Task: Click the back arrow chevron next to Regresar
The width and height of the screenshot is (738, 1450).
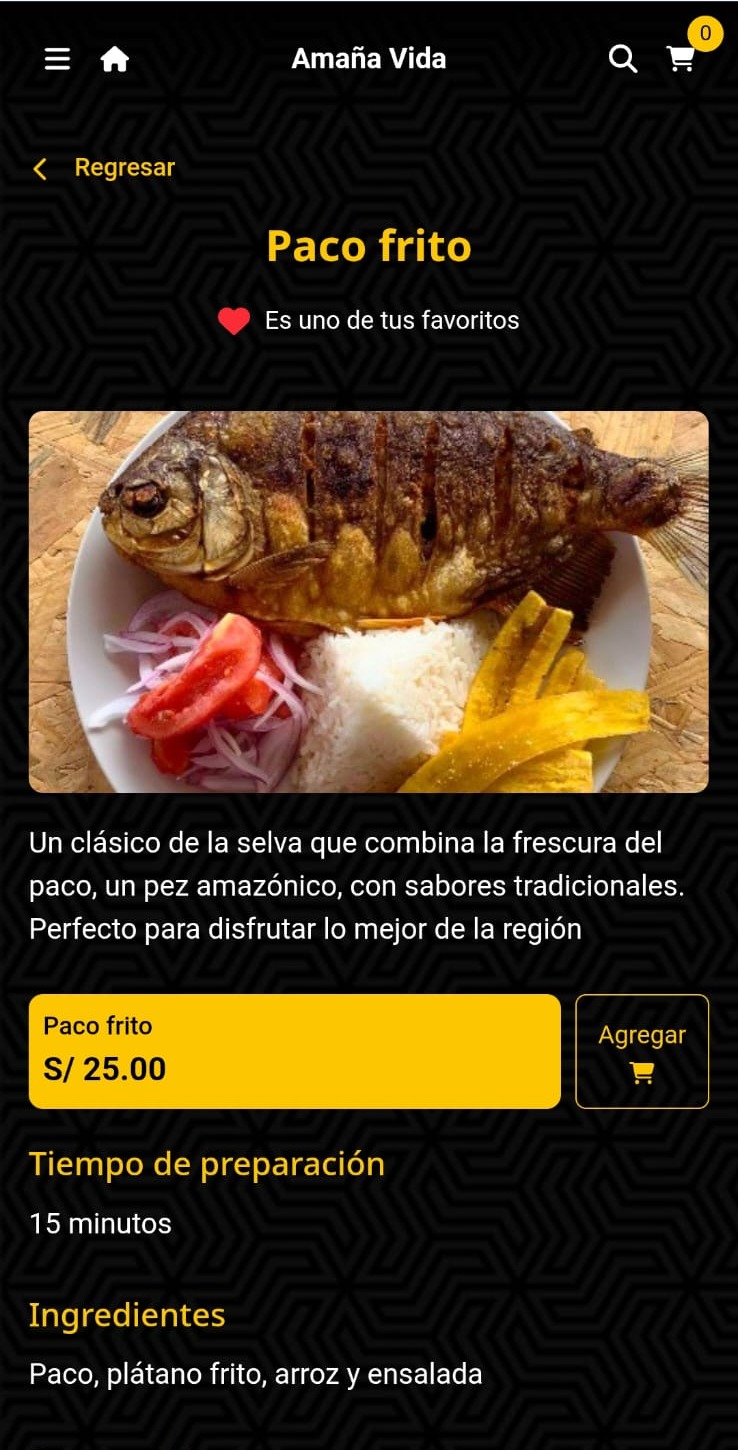Action: (x=39, y=168)
